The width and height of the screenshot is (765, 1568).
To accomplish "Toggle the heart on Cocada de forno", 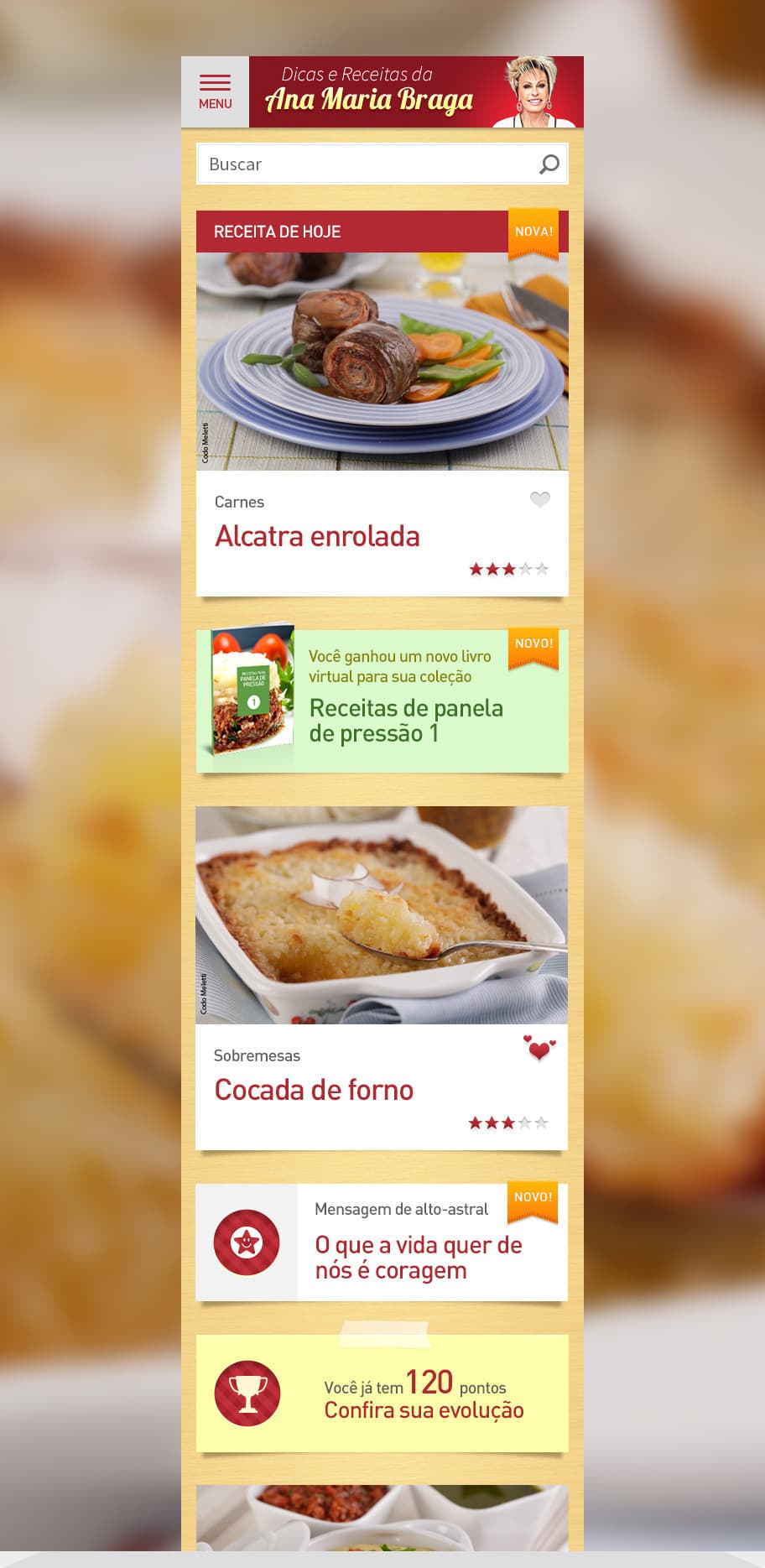I will click(x=539, y=1048).
